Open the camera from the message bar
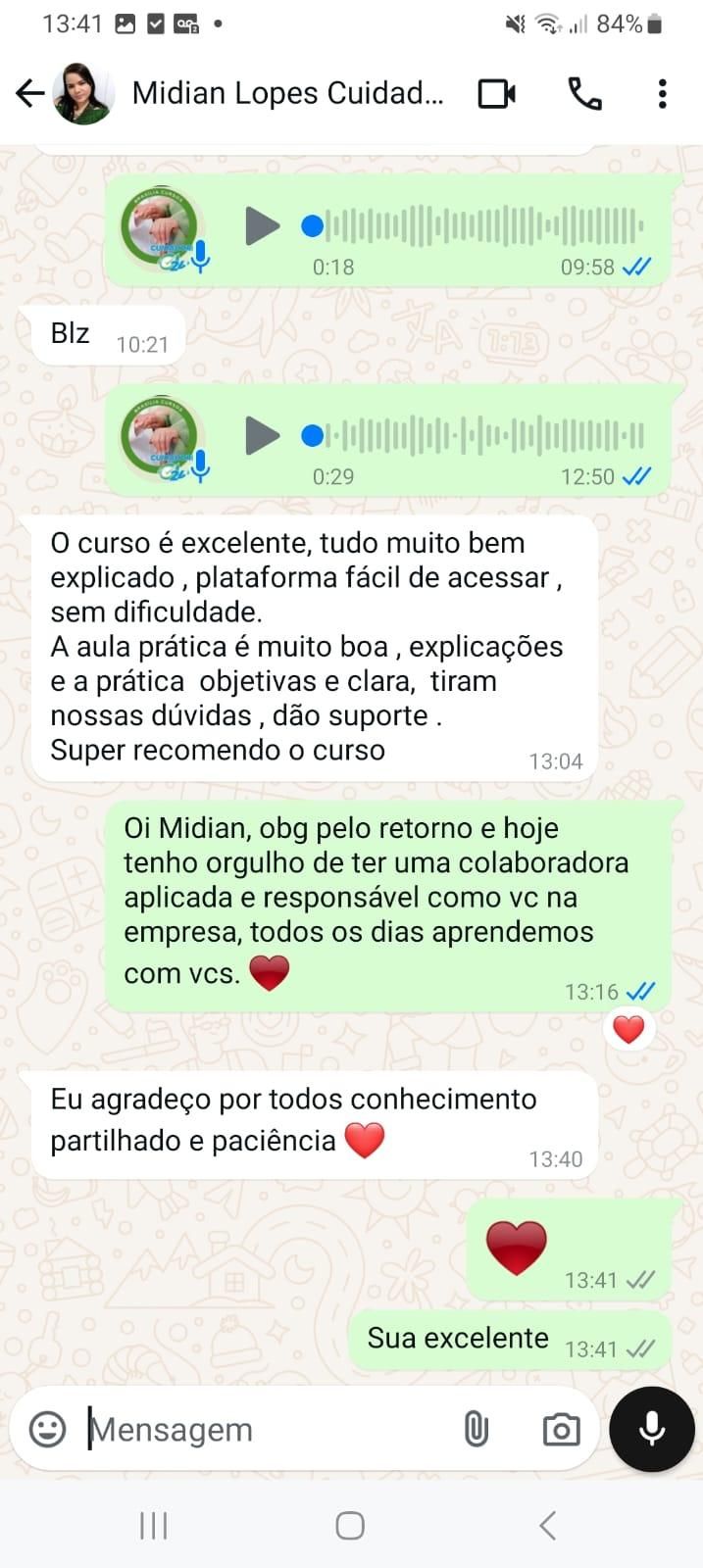Screen dimensions: 703x1568 (x=561, y=1430)
